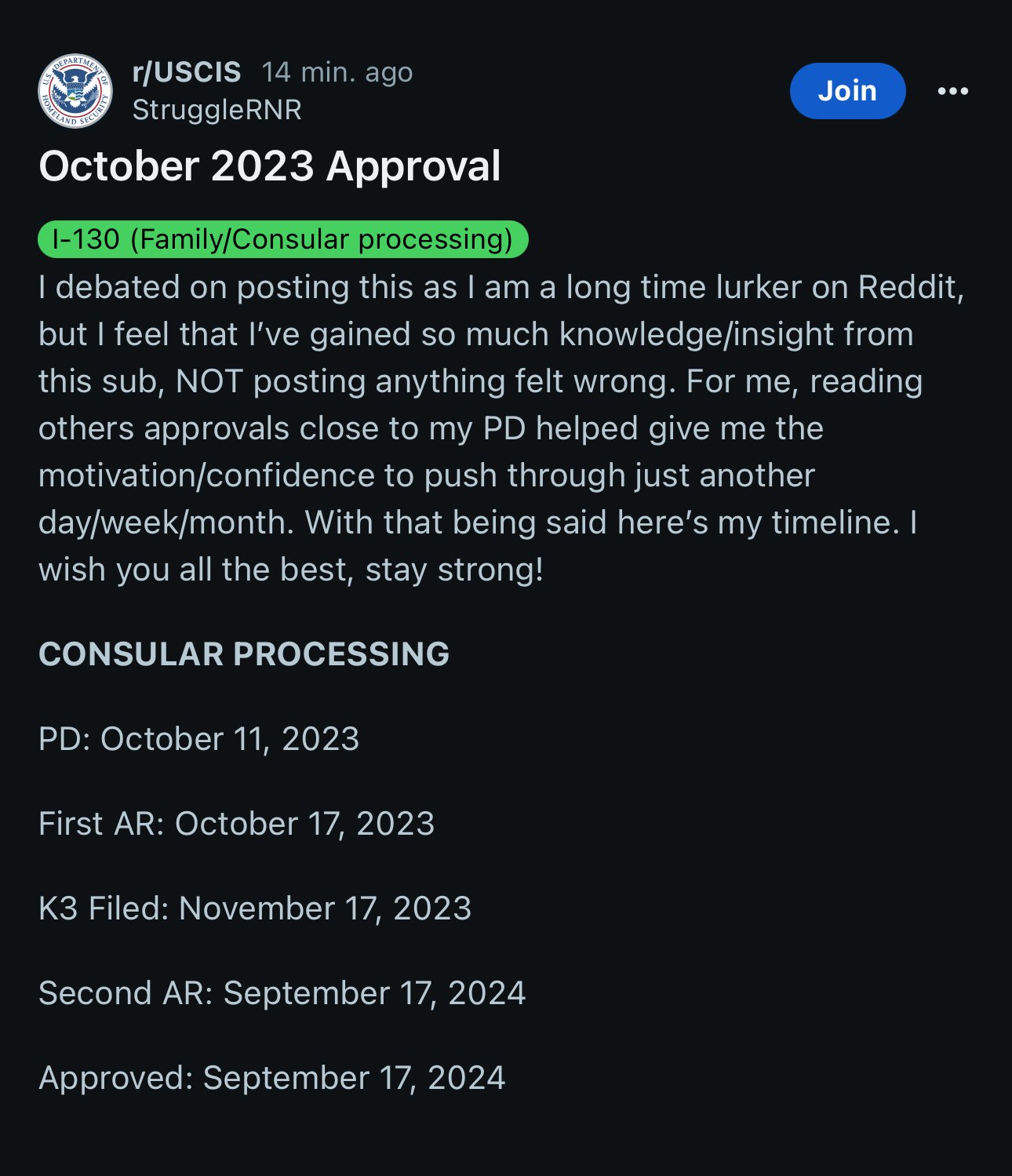
Task: Filter by I-130 Family/Consular processing flair
Action: point(282,239)
